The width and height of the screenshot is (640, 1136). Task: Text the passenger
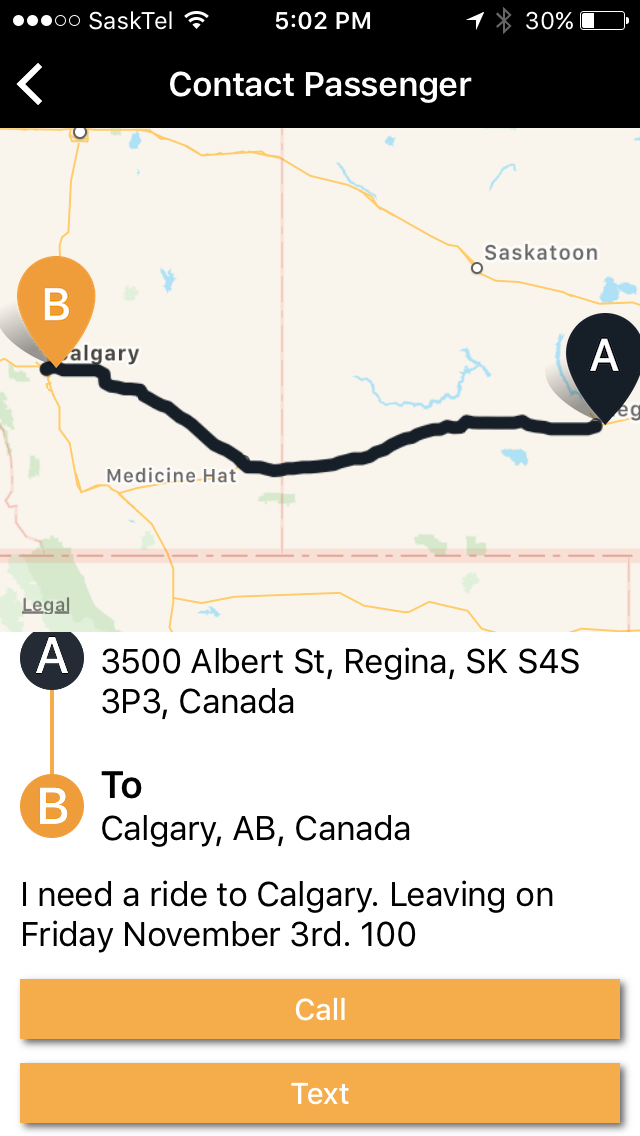(320, 1093)
